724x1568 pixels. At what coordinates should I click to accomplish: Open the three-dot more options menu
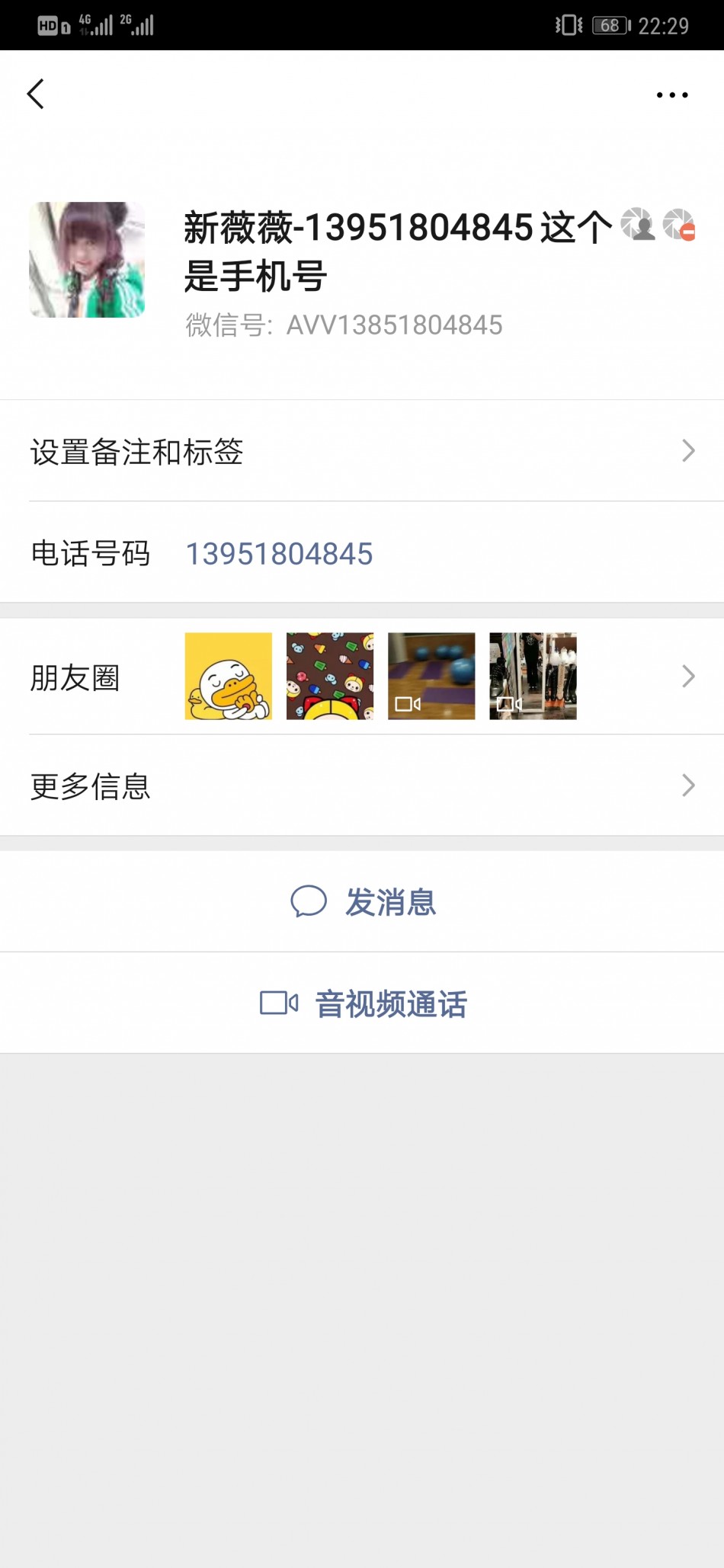point(672,95)
